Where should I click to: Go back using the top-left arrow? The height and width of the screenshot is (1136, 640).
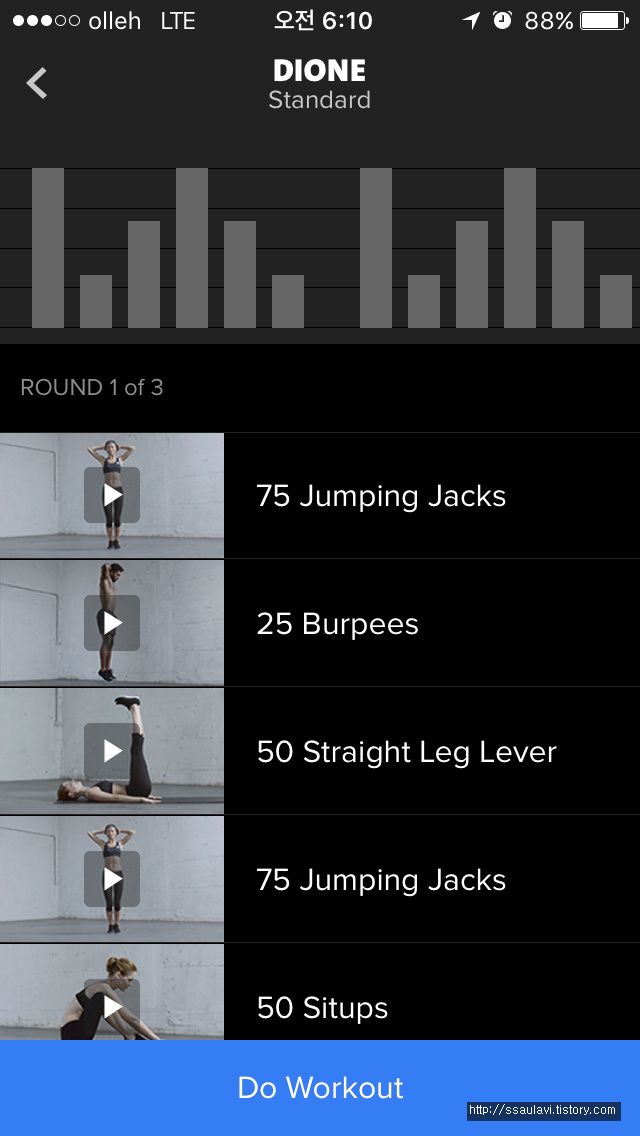click(x=37, y=83)
